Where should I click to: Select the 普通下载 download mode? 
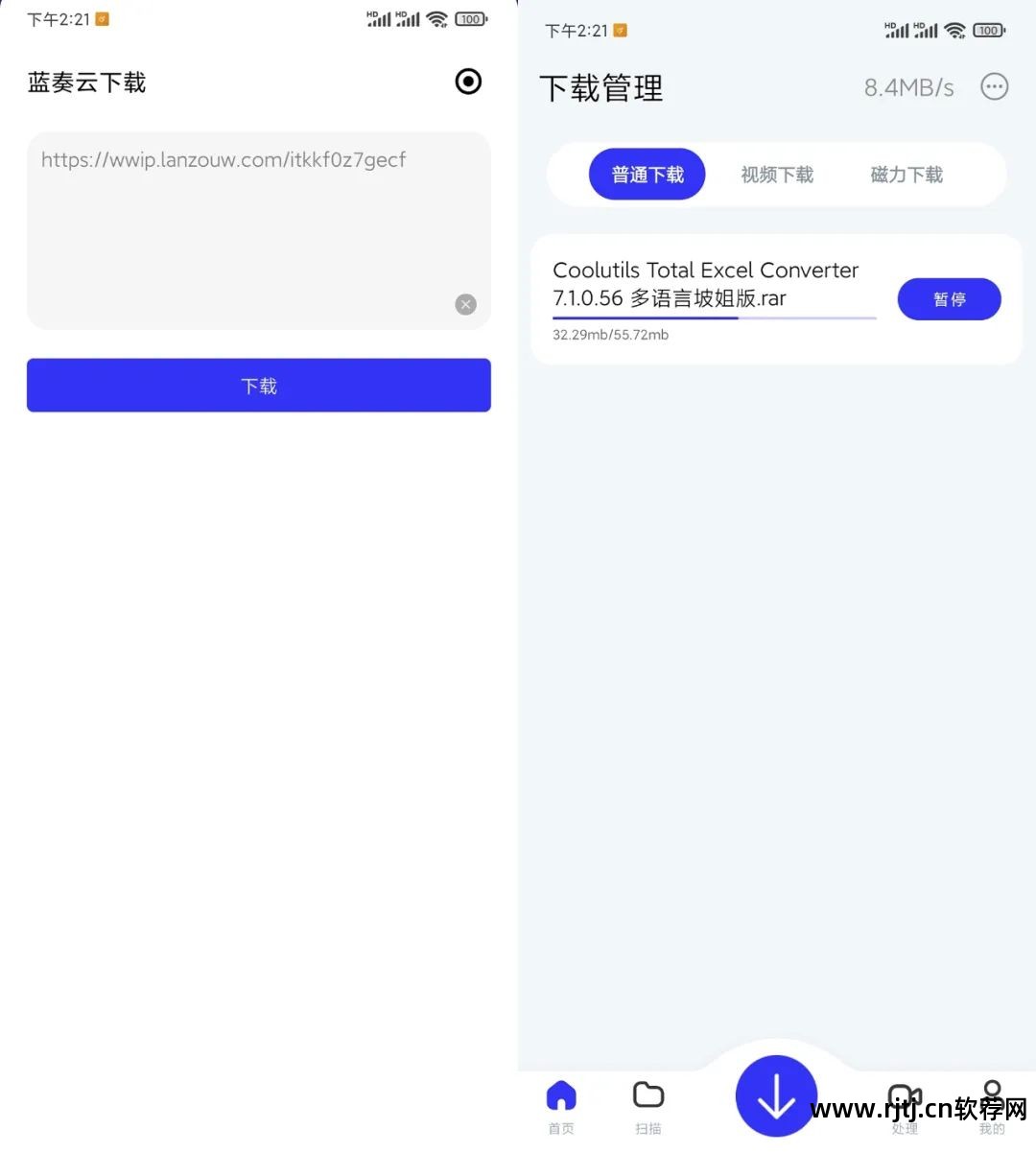click(x=647, y=175)
